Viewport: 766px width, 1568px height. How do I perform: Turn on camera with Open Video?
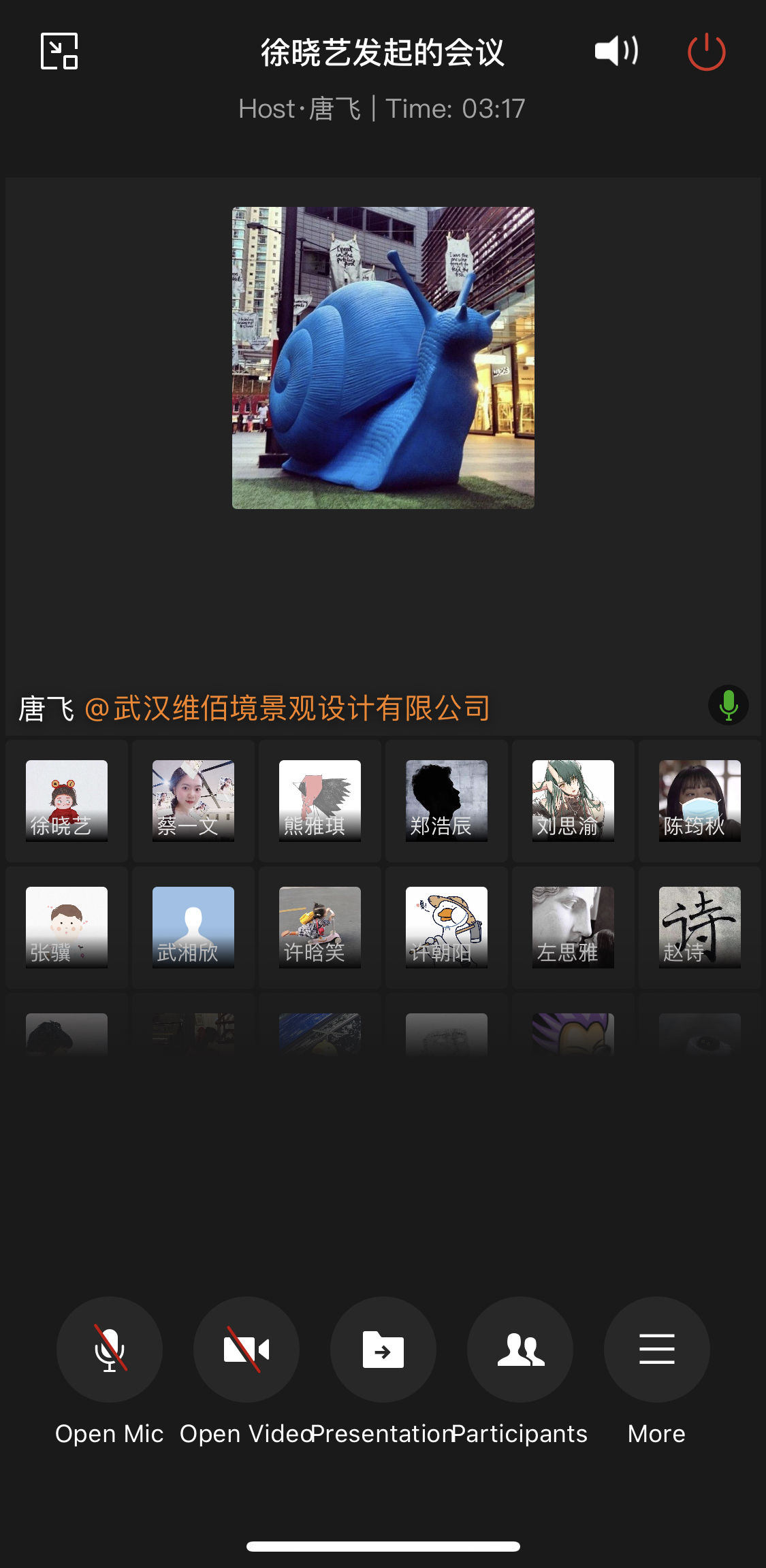(x=246, y=1349)
